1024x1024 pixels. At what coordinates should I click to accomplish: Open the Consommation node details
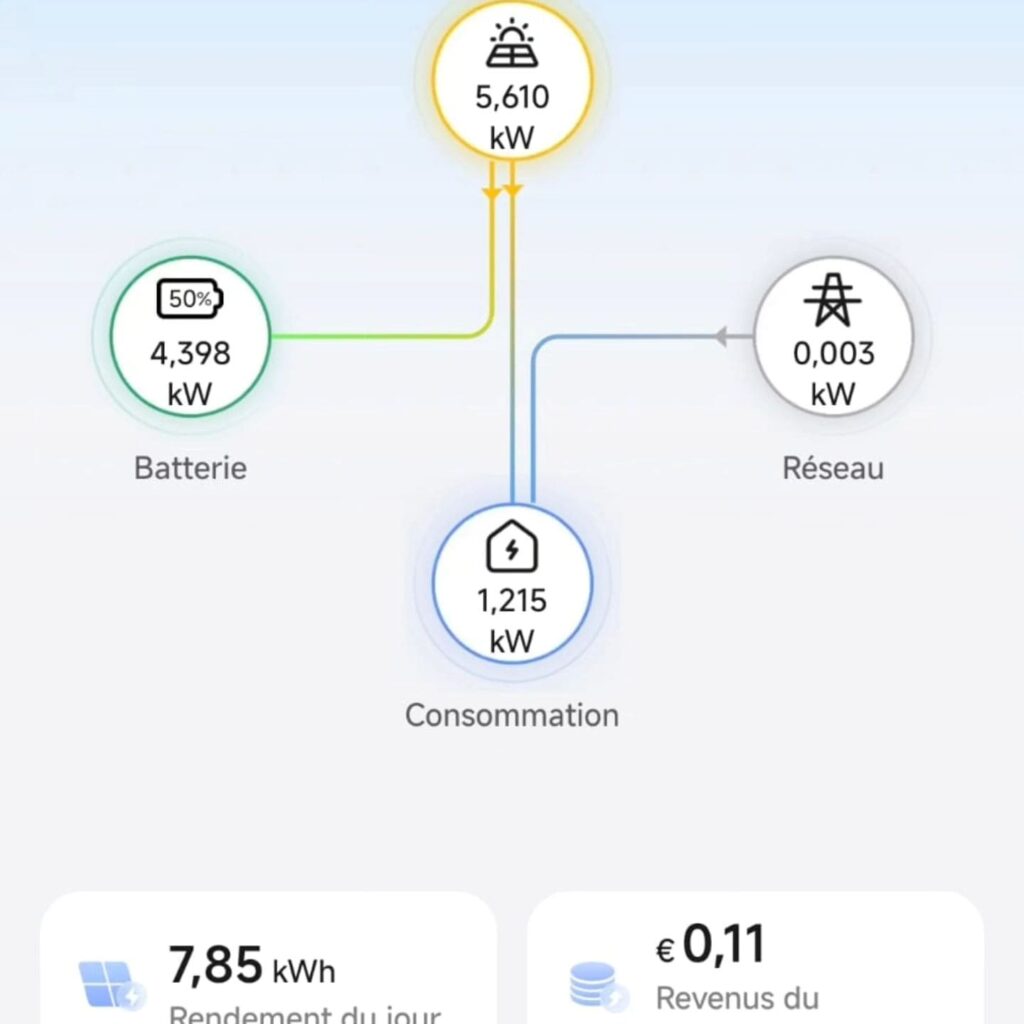512,582
